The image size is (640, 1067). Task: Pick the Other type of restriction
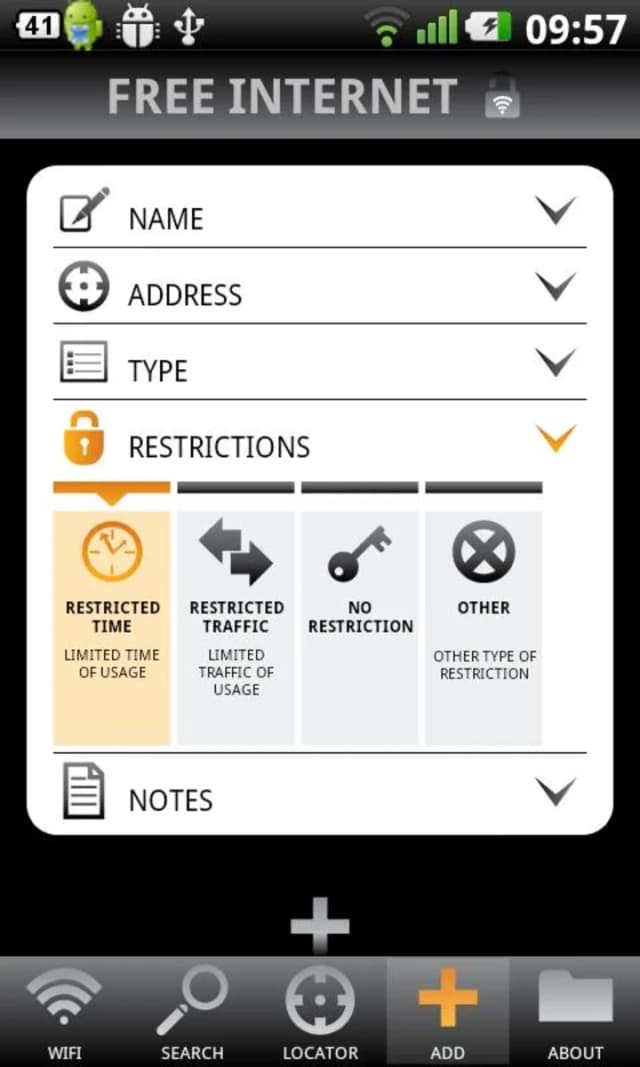(484, 627)
